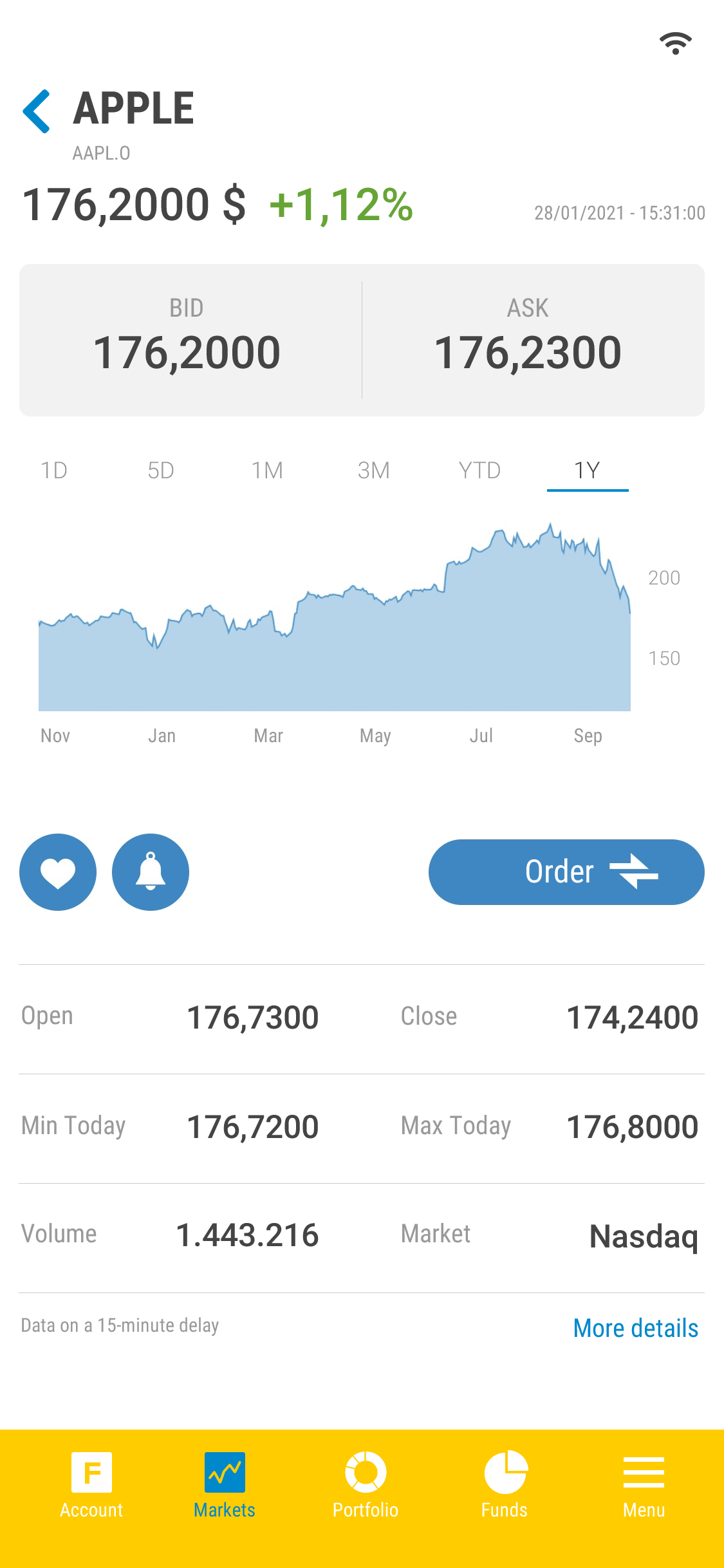Set a price alert with the bell icon
The height and width of the screenshot is (1568, 724).
coord(151,872)
